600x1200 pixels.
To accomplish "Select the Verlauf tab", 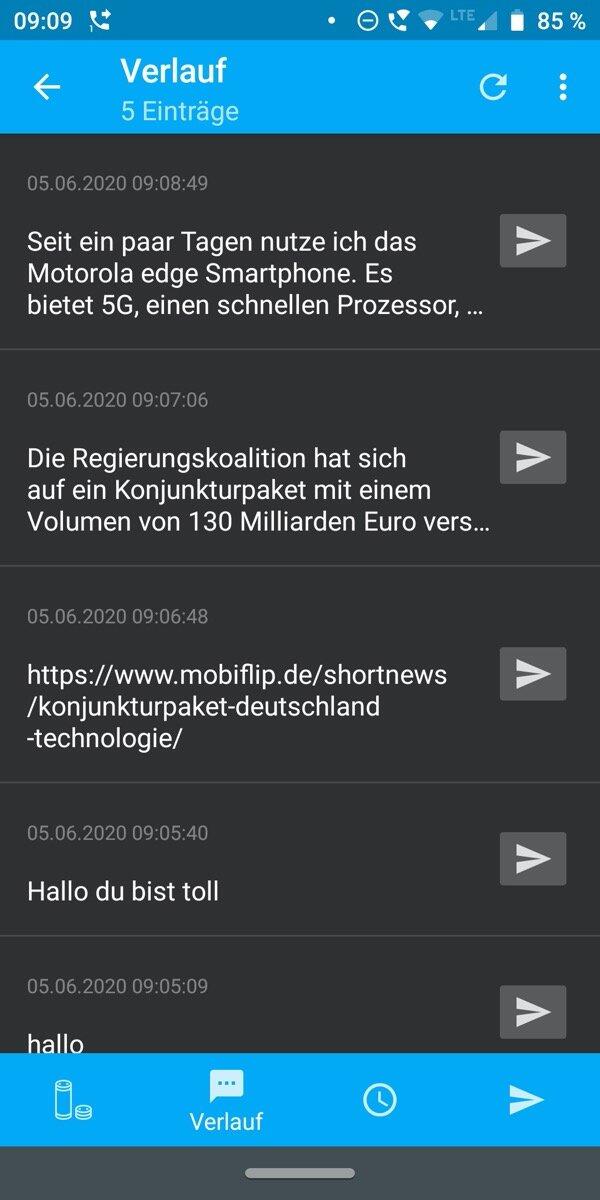I will 226,1100.
